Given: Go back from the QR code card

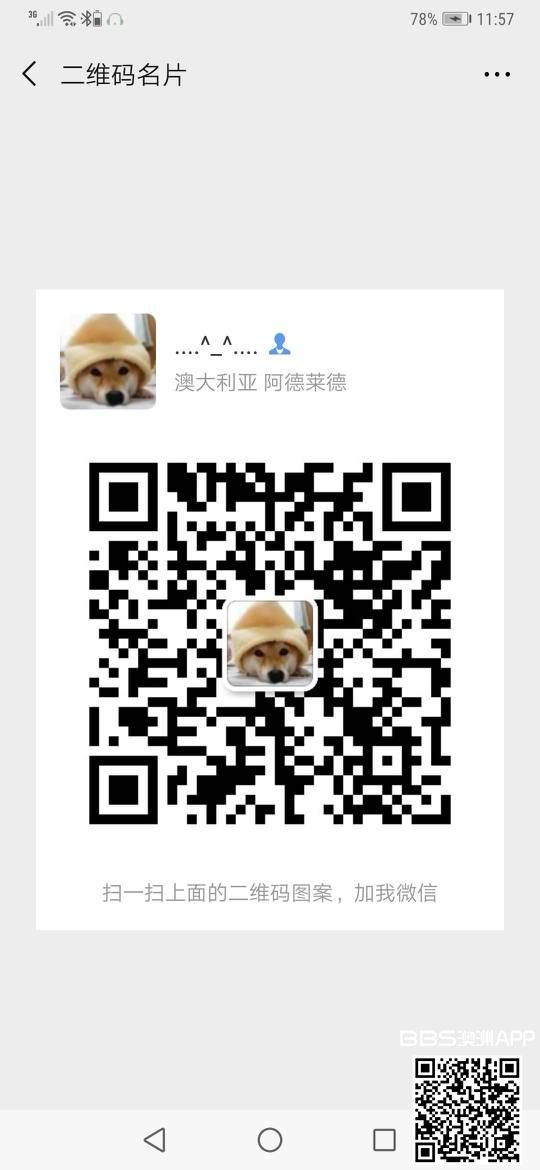Looking at the screenshot, I should [x=30, y=75].
